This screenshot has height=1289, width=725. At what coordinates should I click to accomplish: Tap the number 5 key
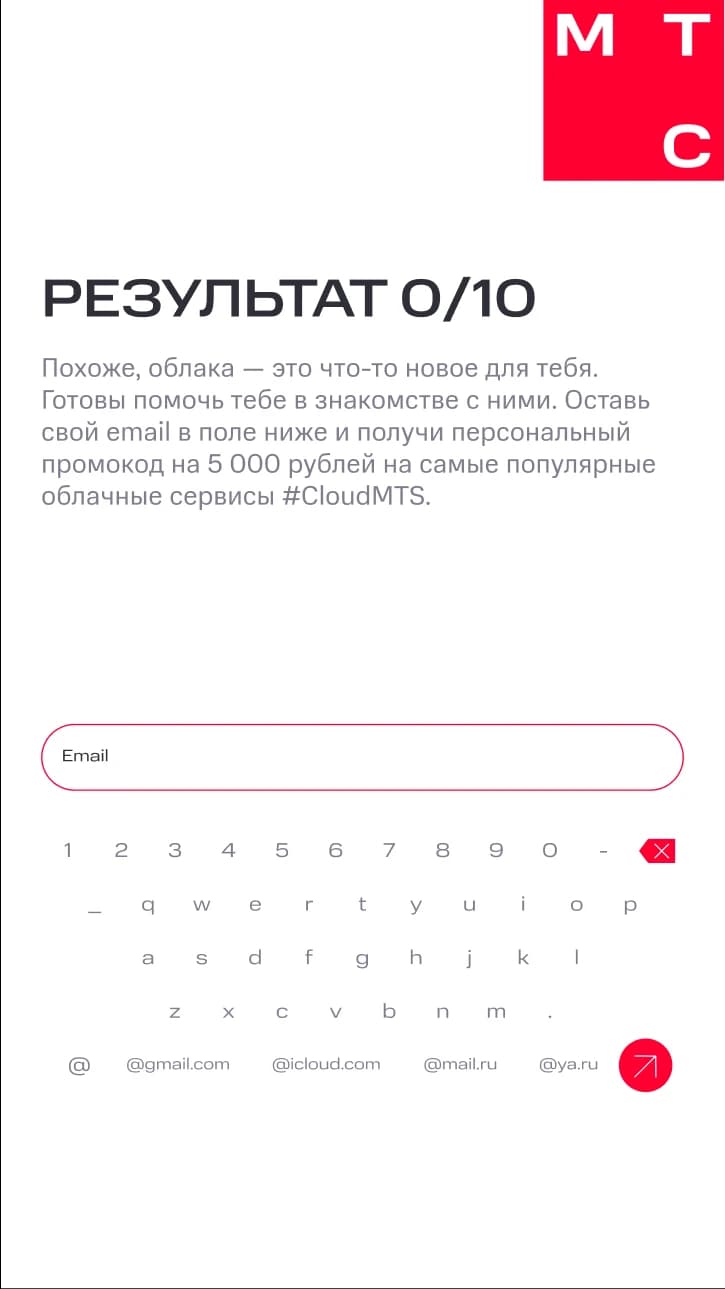[x=282, y=851]
